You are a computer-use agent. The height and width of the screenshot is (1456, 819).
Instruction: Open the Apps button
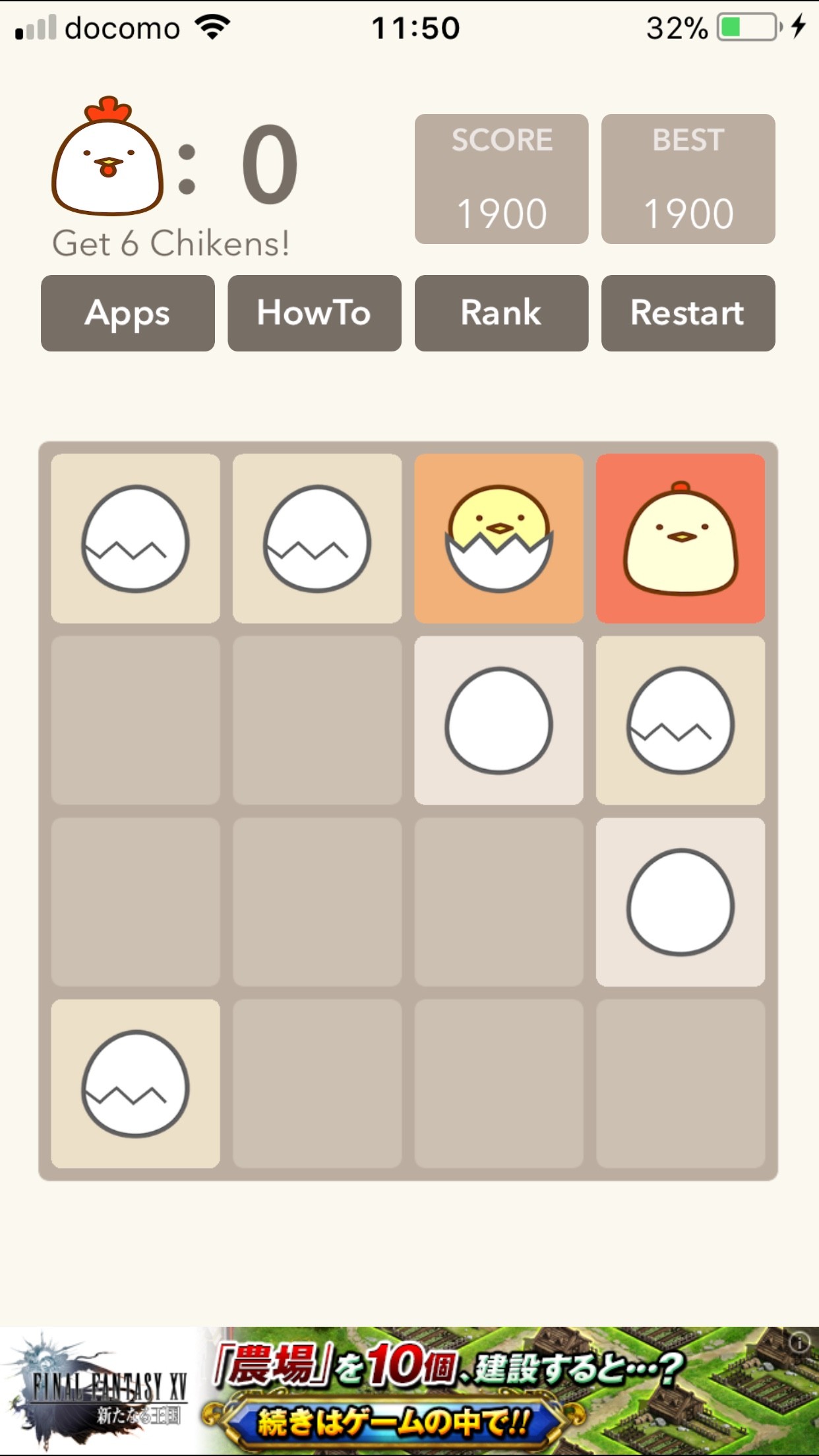[127, 313]
